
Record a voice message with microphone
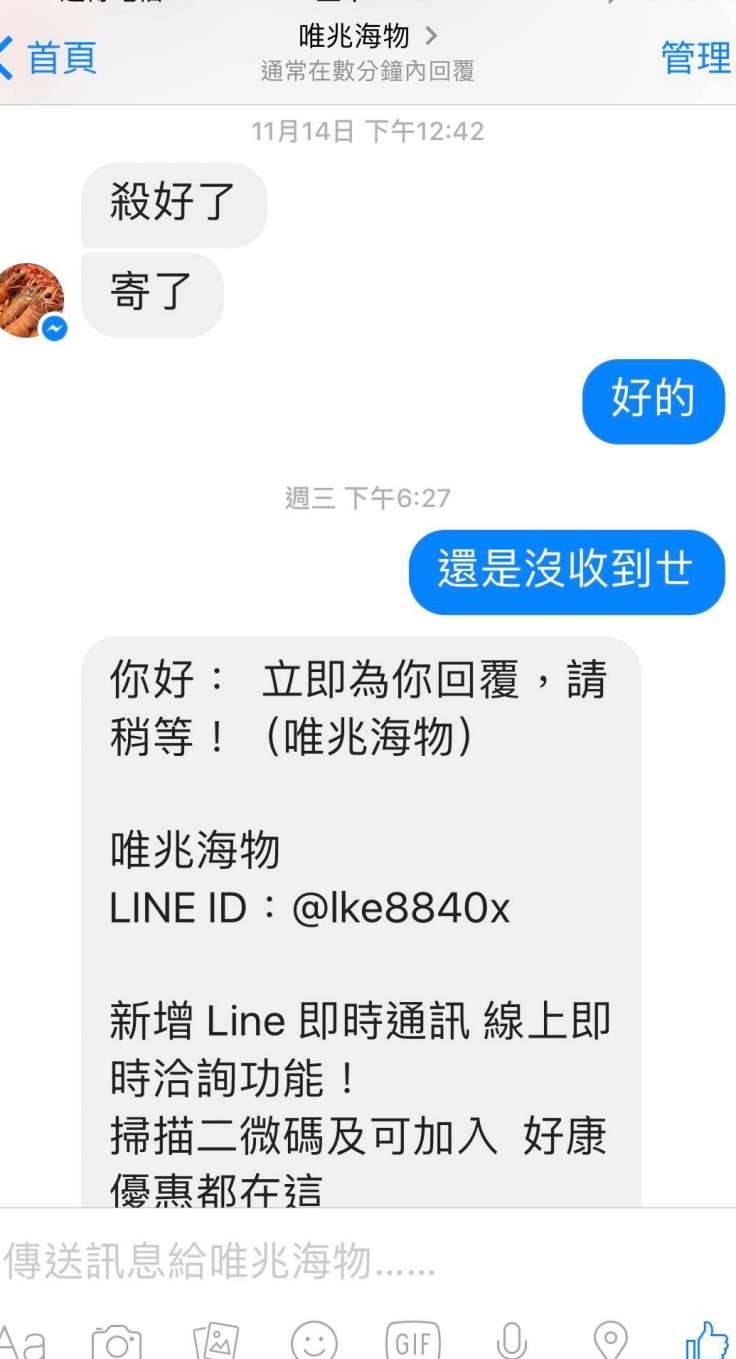tap(511, 1342)
